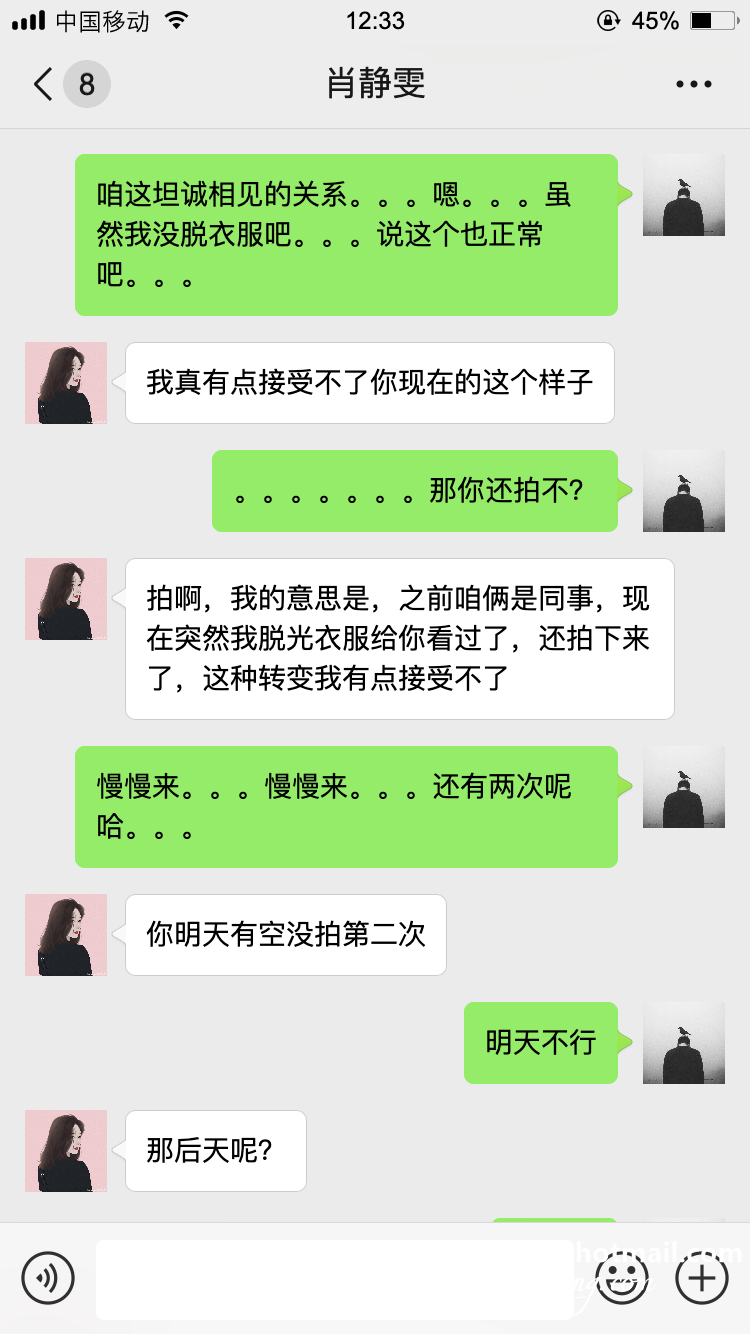Screen dimensions: 750x1334
Task: Open the three-dot chat info menu
Action: click(x=693, y=84)
